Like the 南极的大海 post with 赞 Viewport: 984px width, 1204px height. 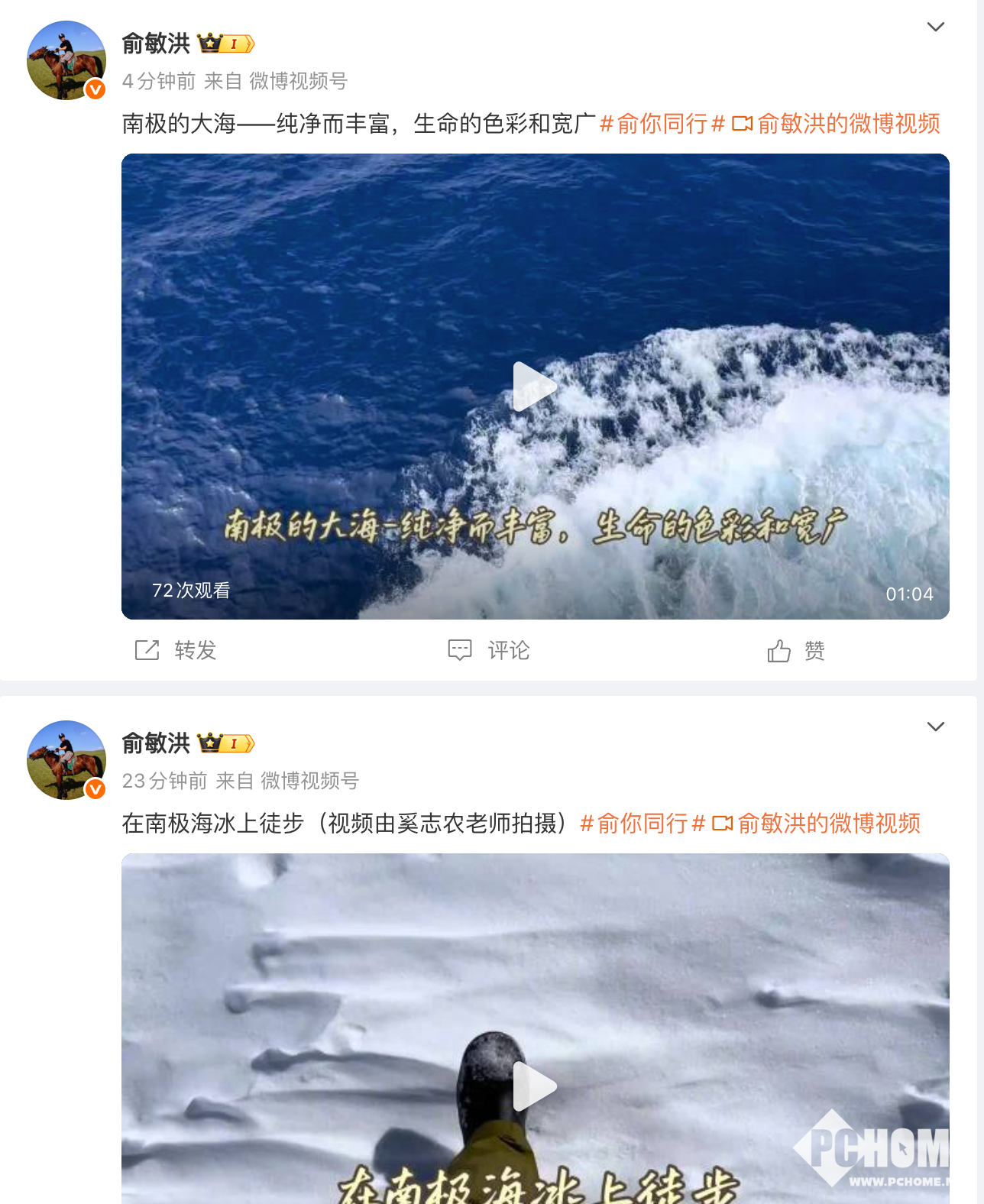point(796,651)
